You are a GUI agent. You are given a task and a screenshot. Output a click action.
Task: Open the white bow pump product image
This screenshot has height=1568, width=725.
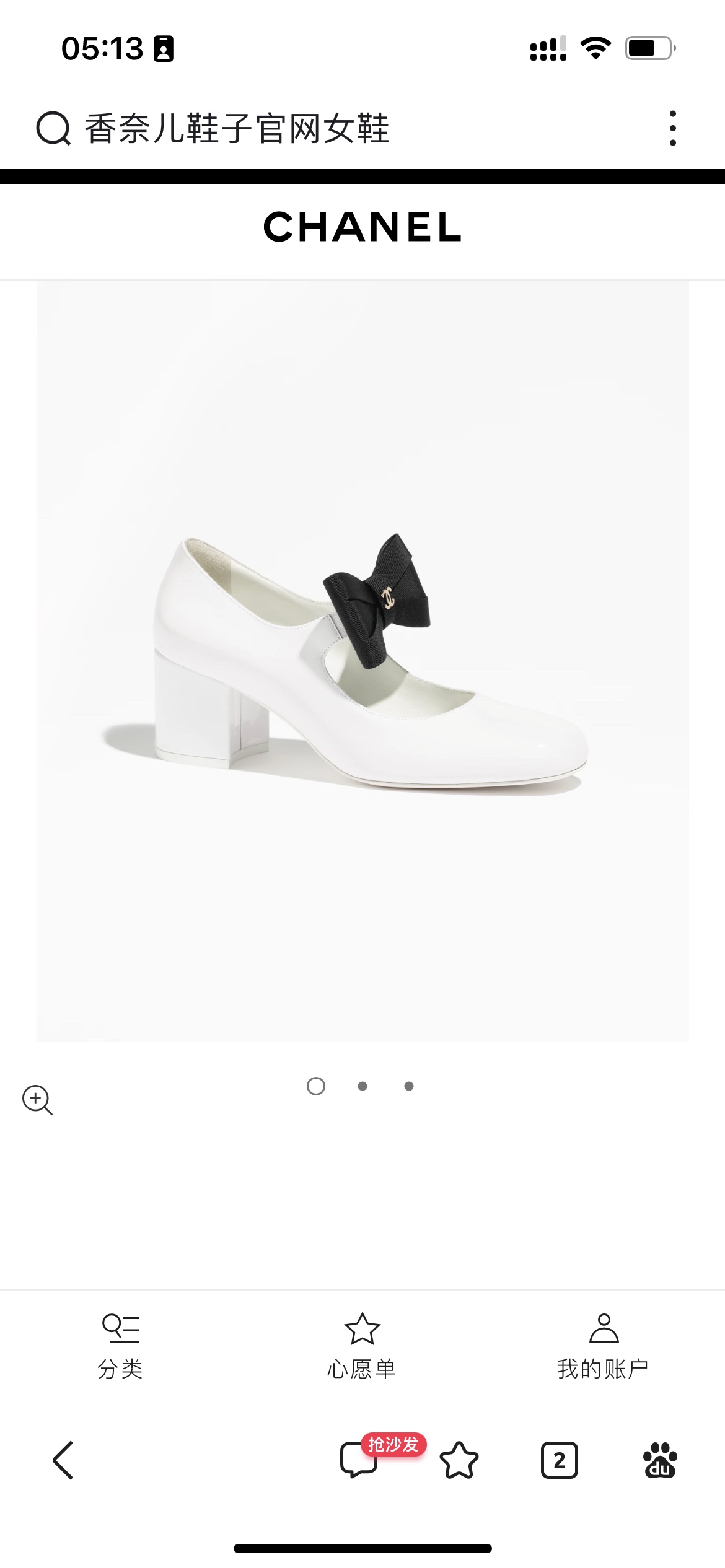point(362,660)
